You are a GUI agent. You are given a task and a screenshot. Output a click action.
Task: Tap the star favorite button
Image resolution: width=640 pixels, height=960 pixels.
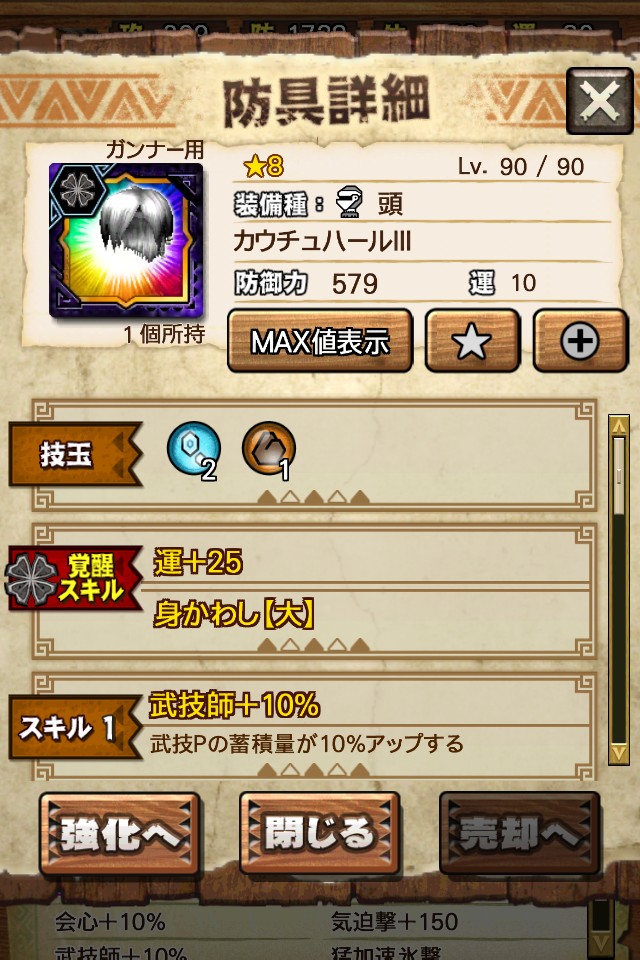pyautogui.click(x=472, y=341)
